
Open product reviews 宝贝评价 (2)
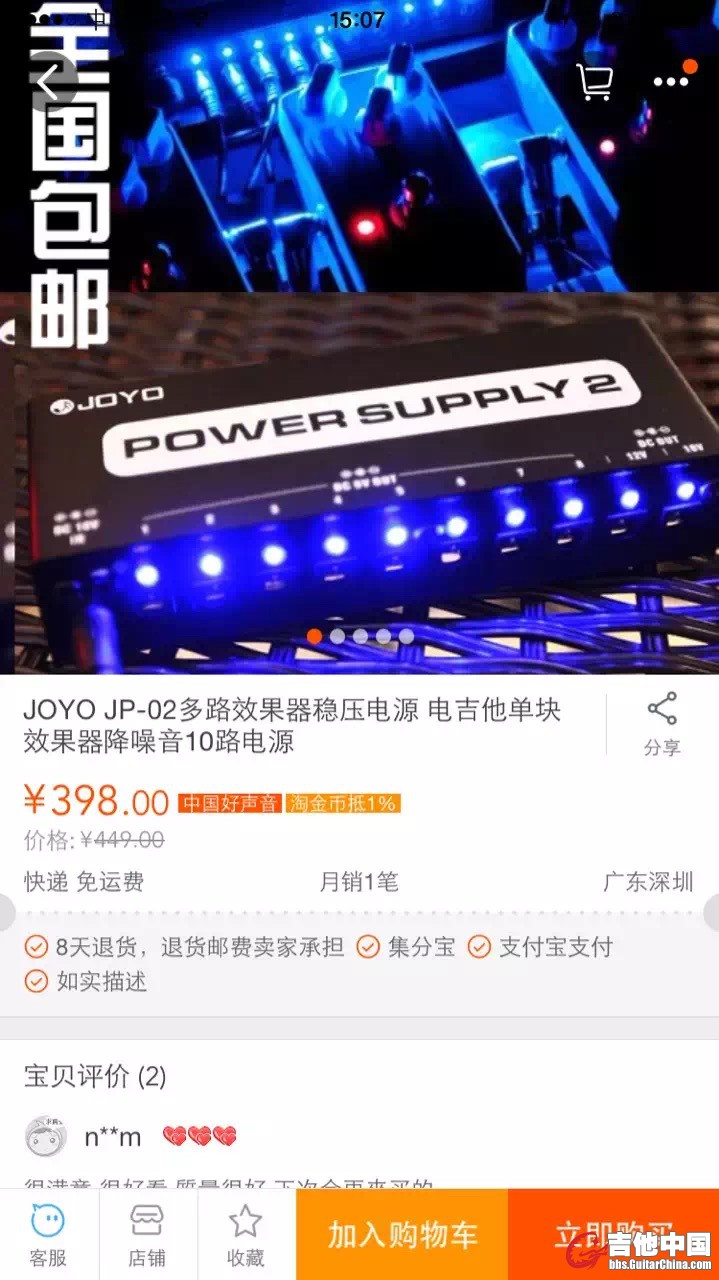(x=95, y=1076)
